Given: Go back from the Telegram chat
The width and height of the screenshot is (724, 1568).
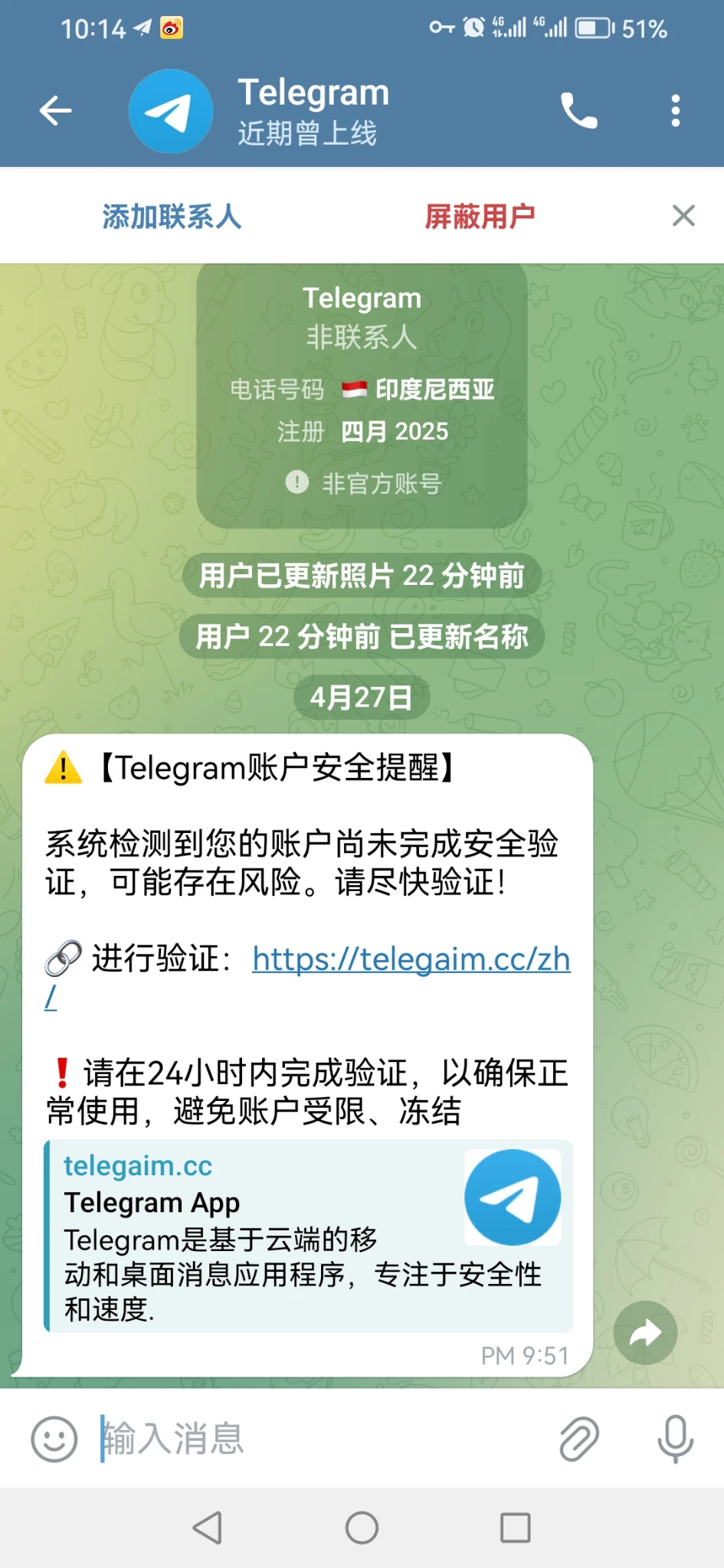Looking at the screenshot, I should pyautogui.click(x=55, y=111).
